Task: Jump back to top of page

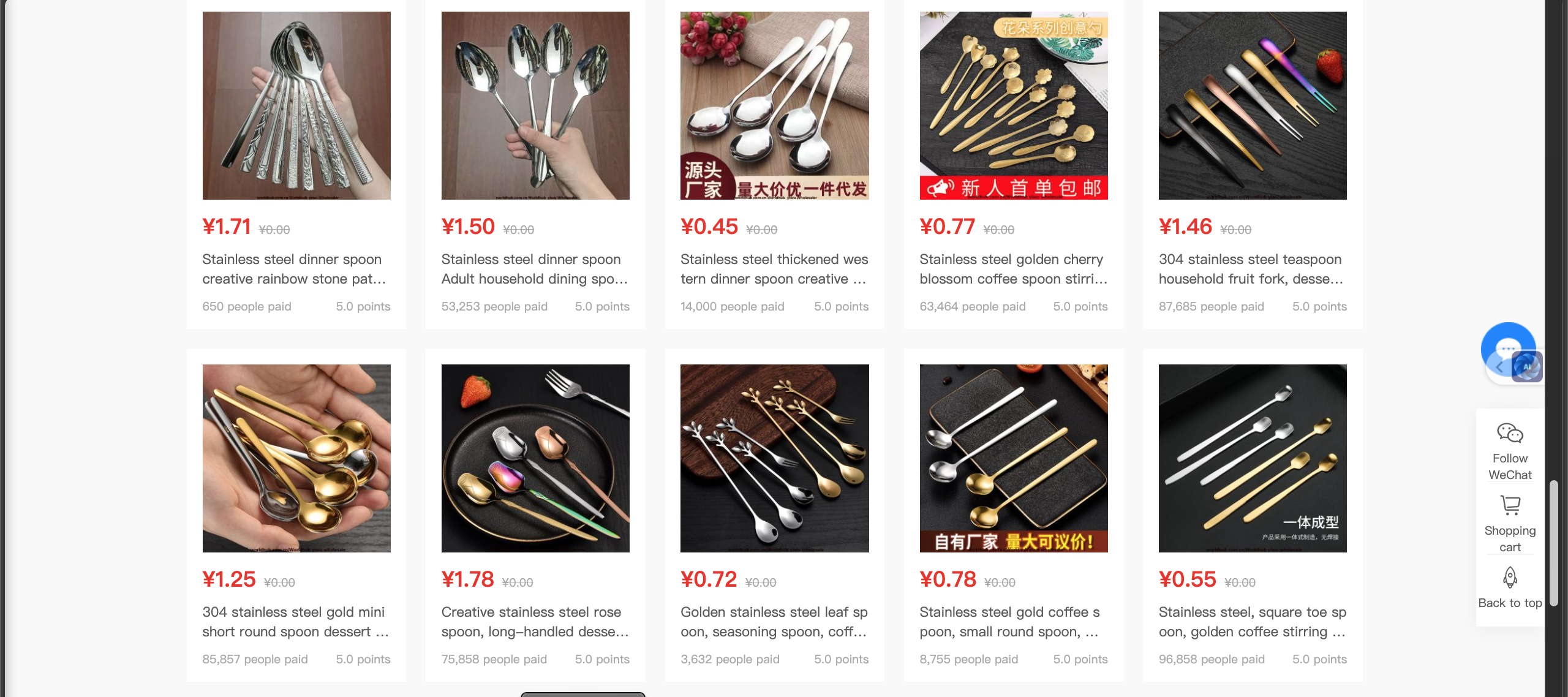Action: [1510, 587]
